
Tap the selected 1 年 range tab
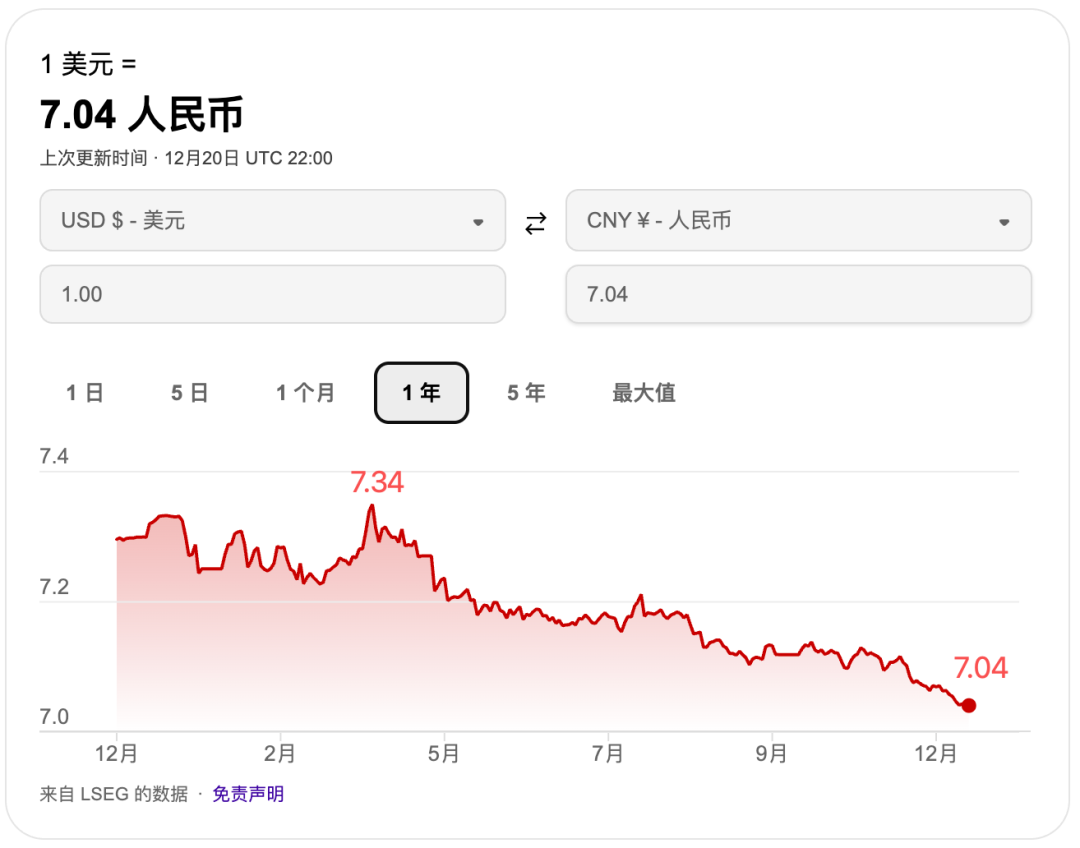point(421,393)
